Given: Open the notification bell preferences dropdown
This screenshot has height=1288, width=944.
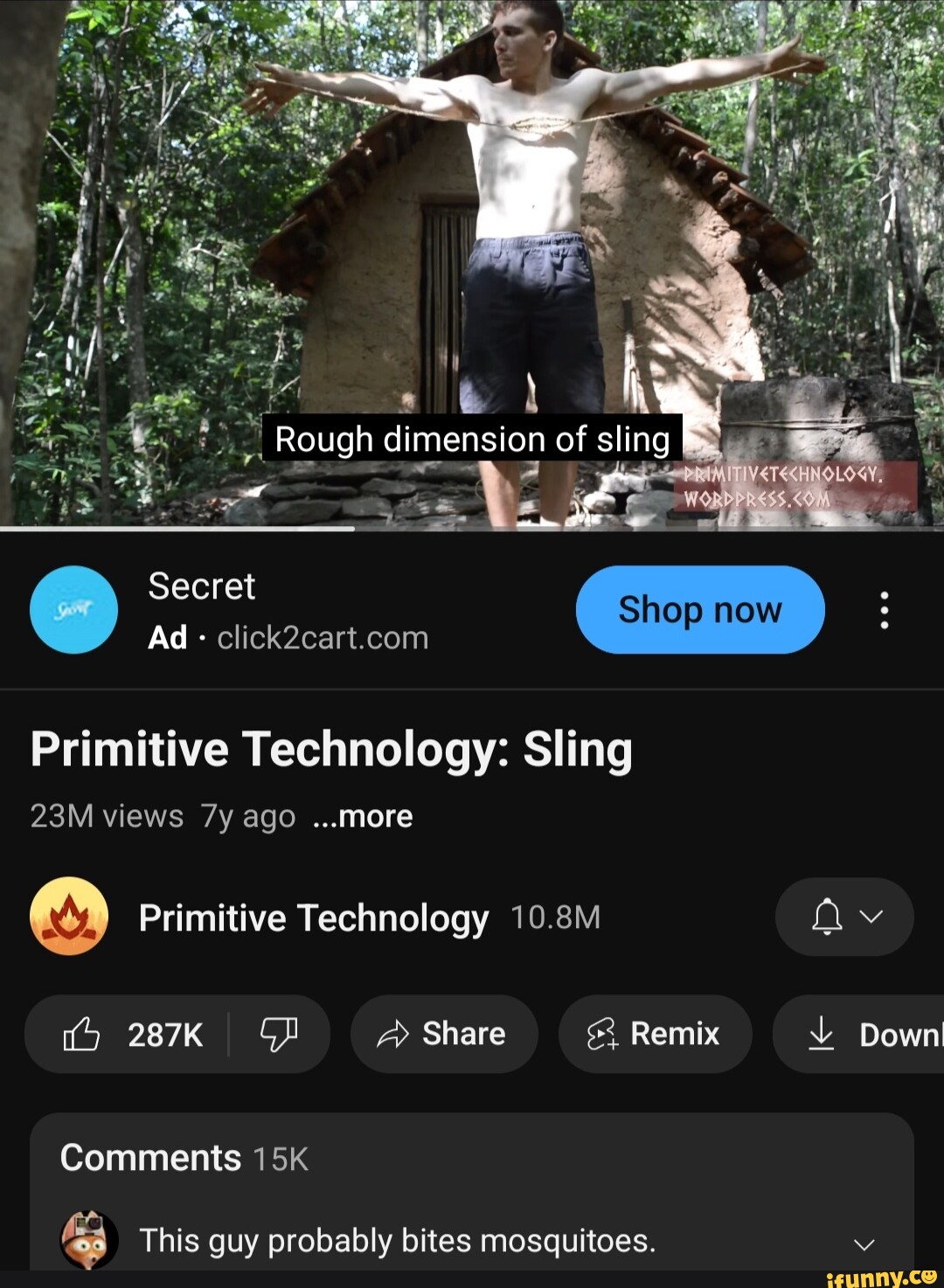Looking at the screenshot, I should [x=844, y=917].
